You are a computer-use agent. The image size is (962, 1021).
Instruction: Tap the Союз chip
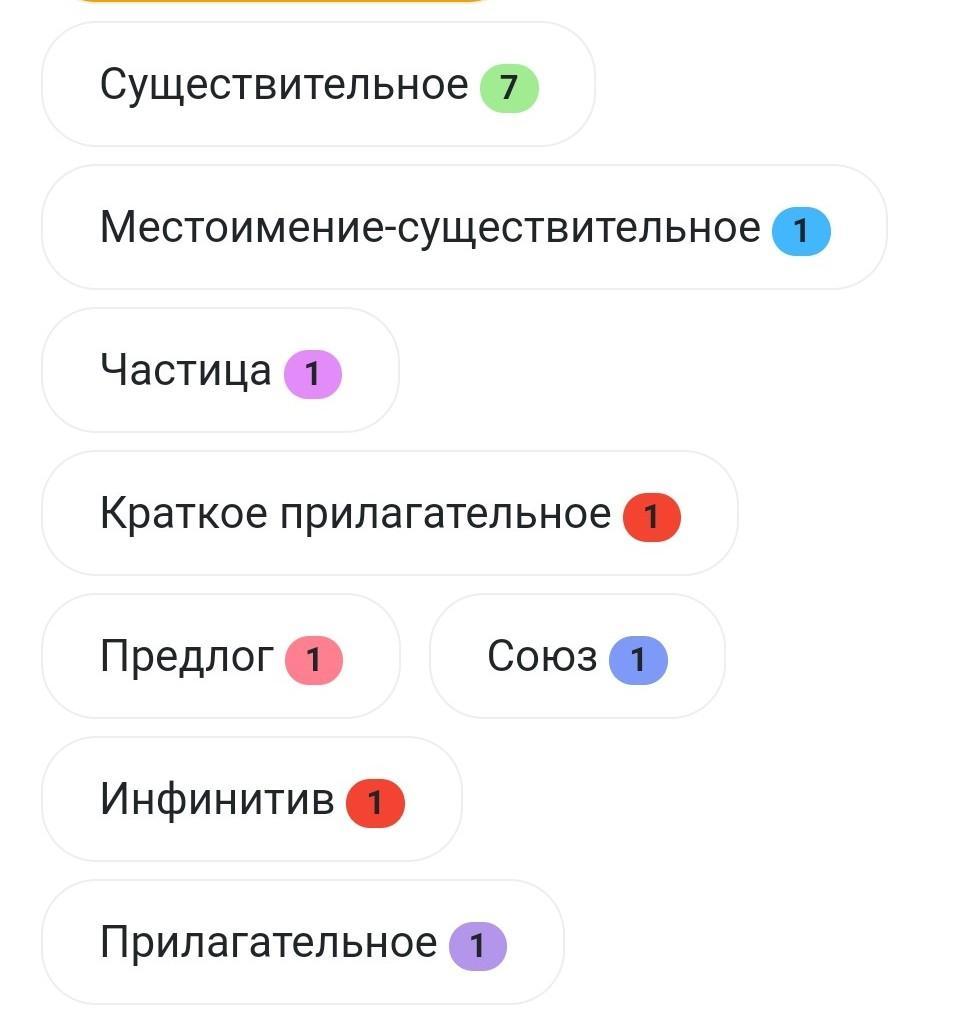577,657
